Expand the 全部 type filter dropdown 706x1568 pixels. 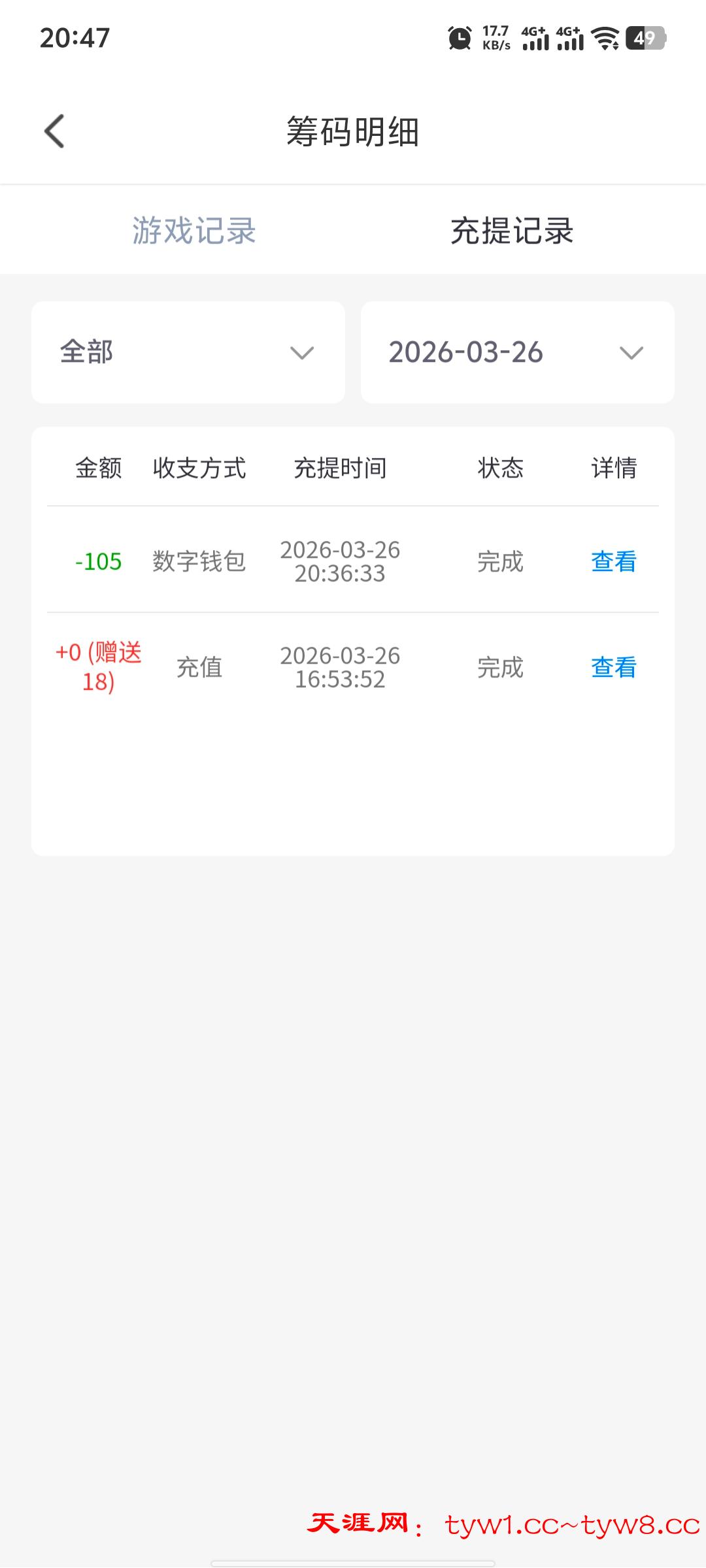click(x=188, y=352)
